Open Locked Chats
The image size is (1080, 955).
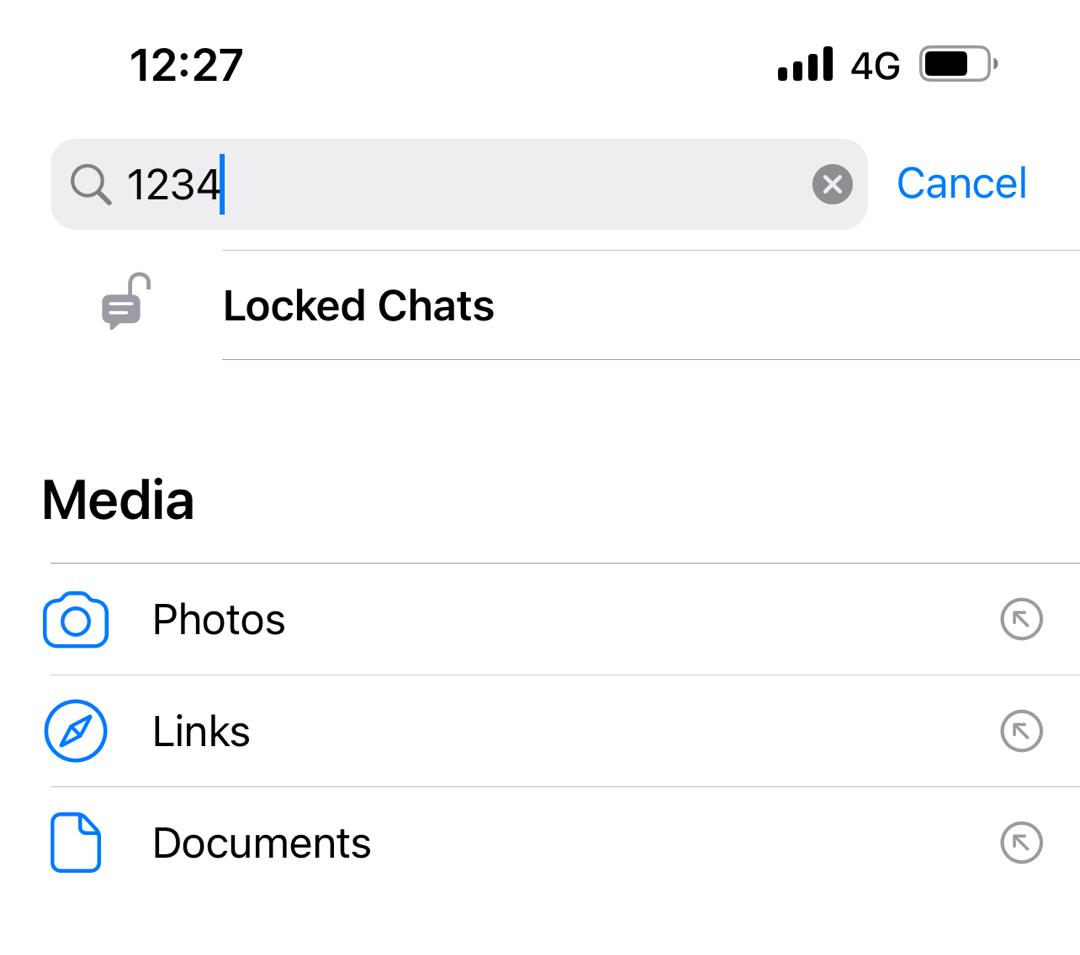[358, 306]
